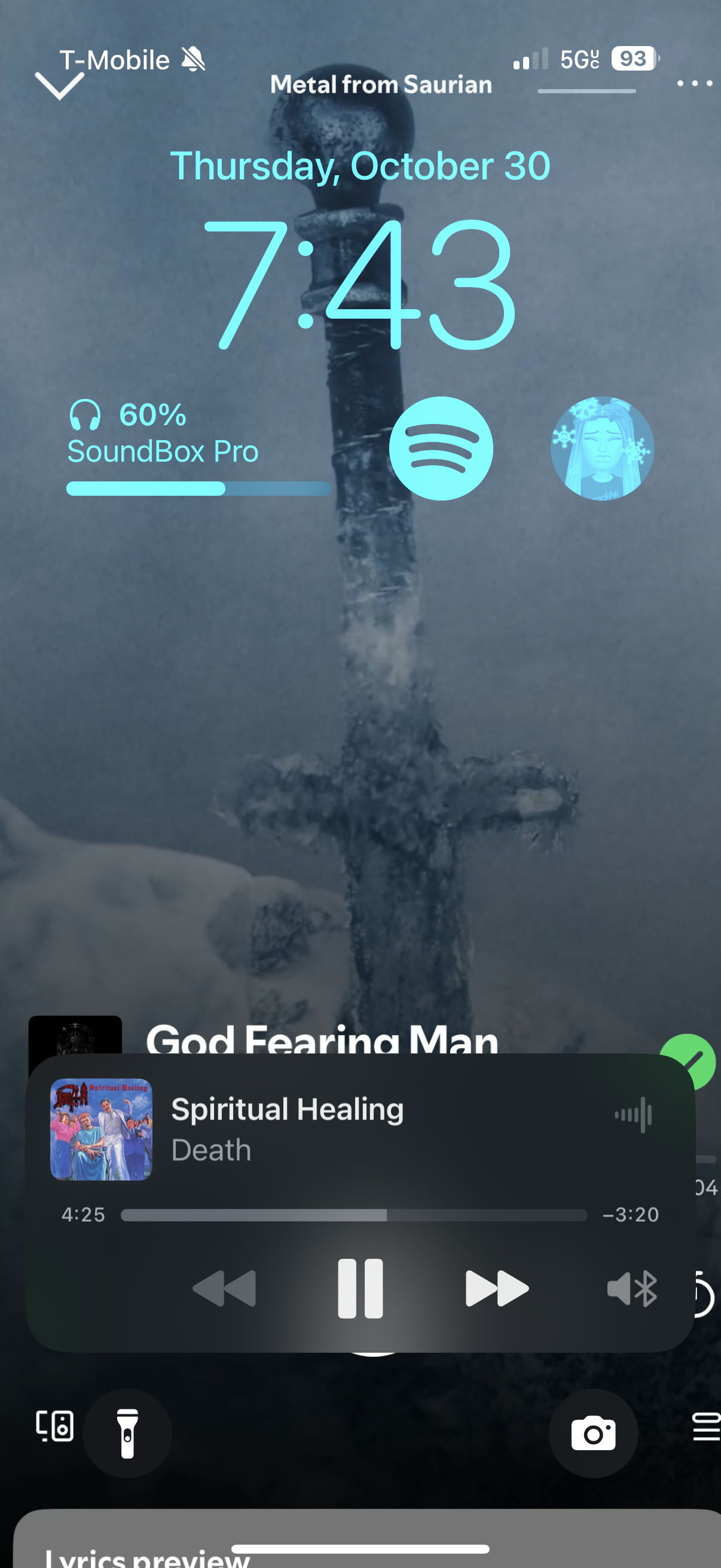Collapse the player with the down chevron

[59, 86]
